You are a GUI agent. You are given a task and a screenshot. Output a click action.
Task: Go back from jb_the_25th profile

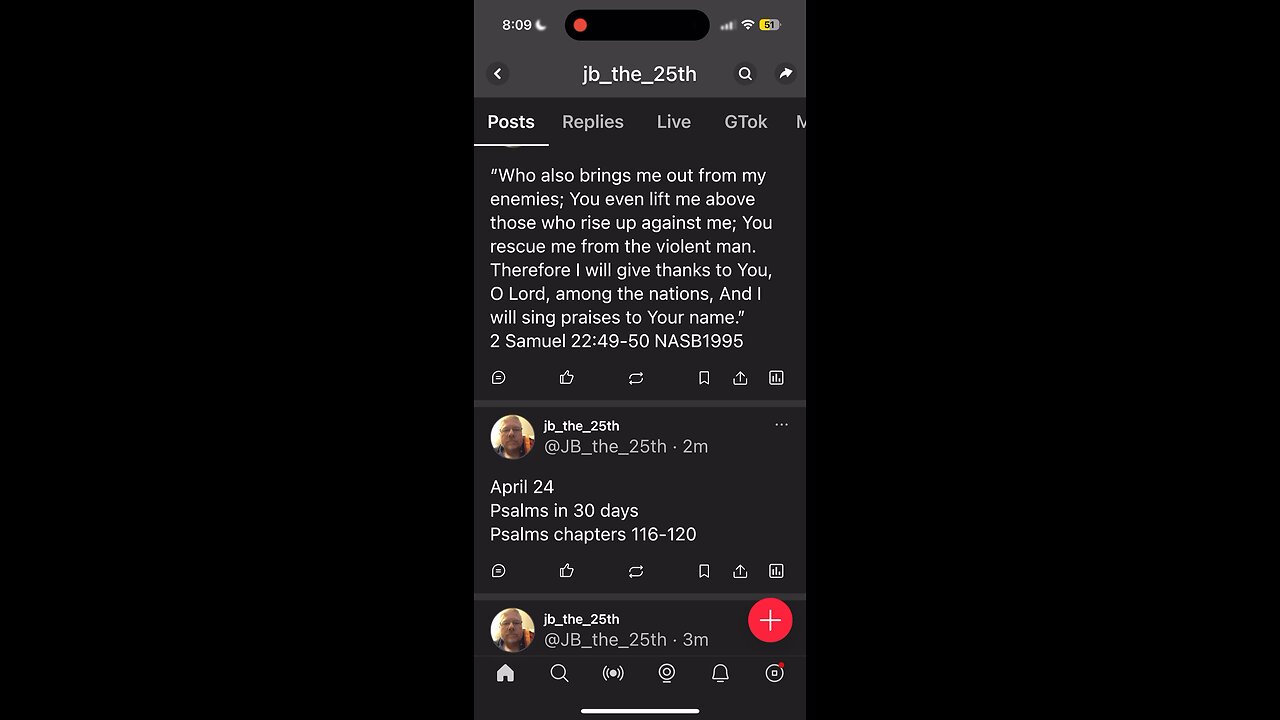[x=498, y=74]
